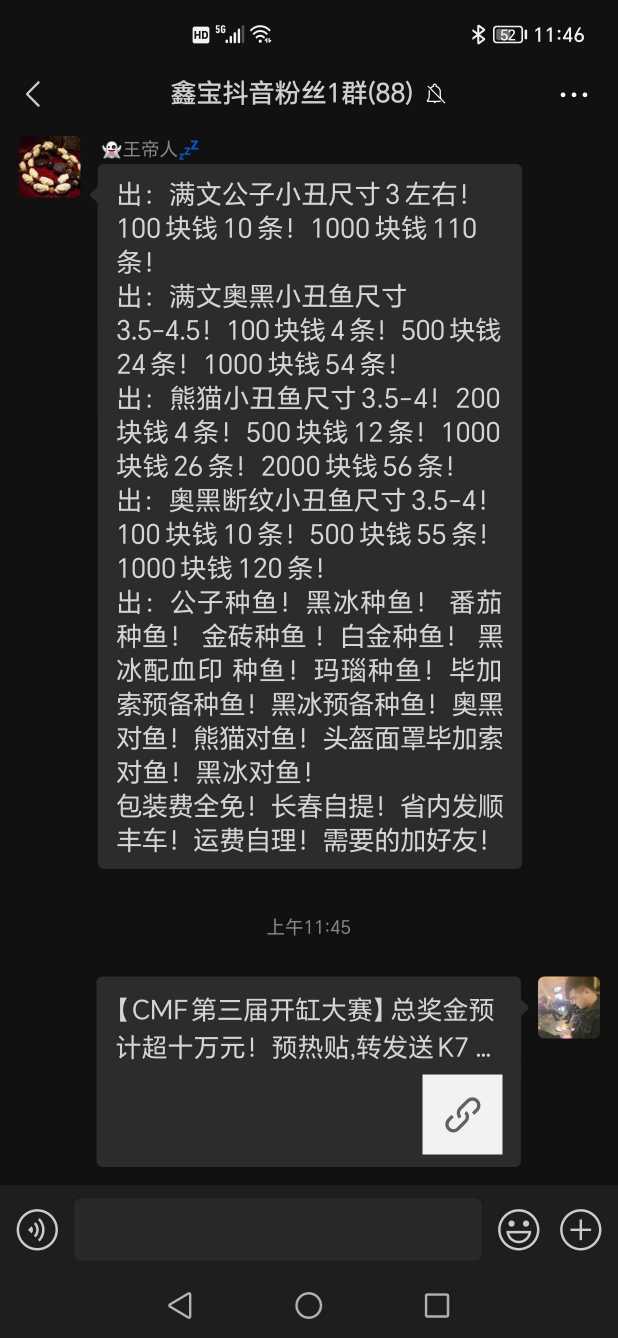Go back from the group chat

[x=33, y=95]
